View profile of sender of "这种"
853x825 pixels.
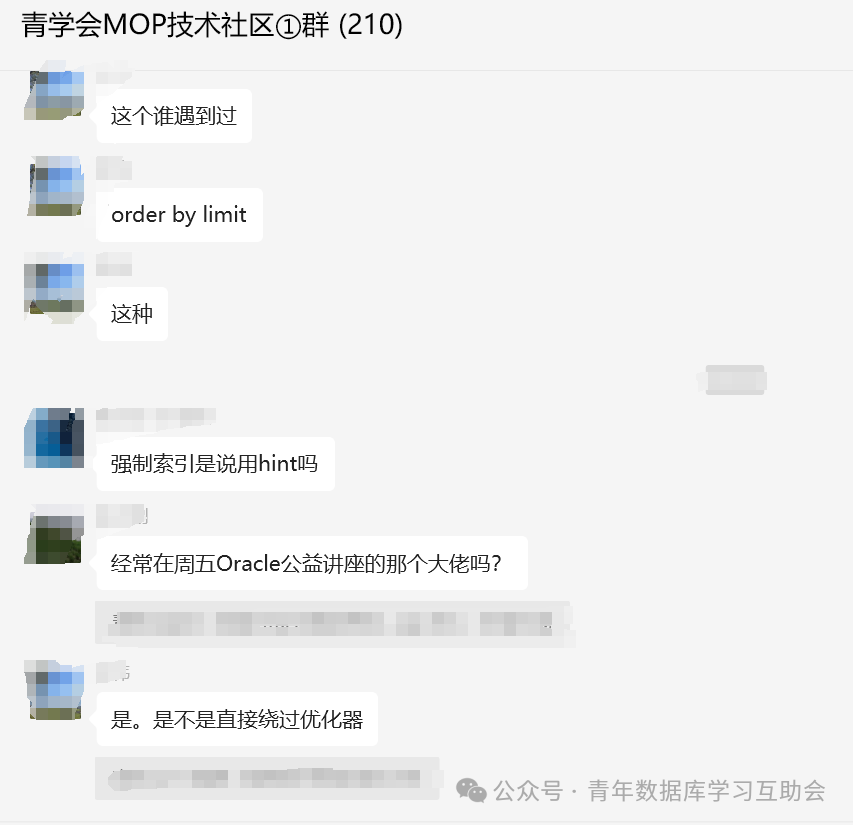(x=54, y=288)
